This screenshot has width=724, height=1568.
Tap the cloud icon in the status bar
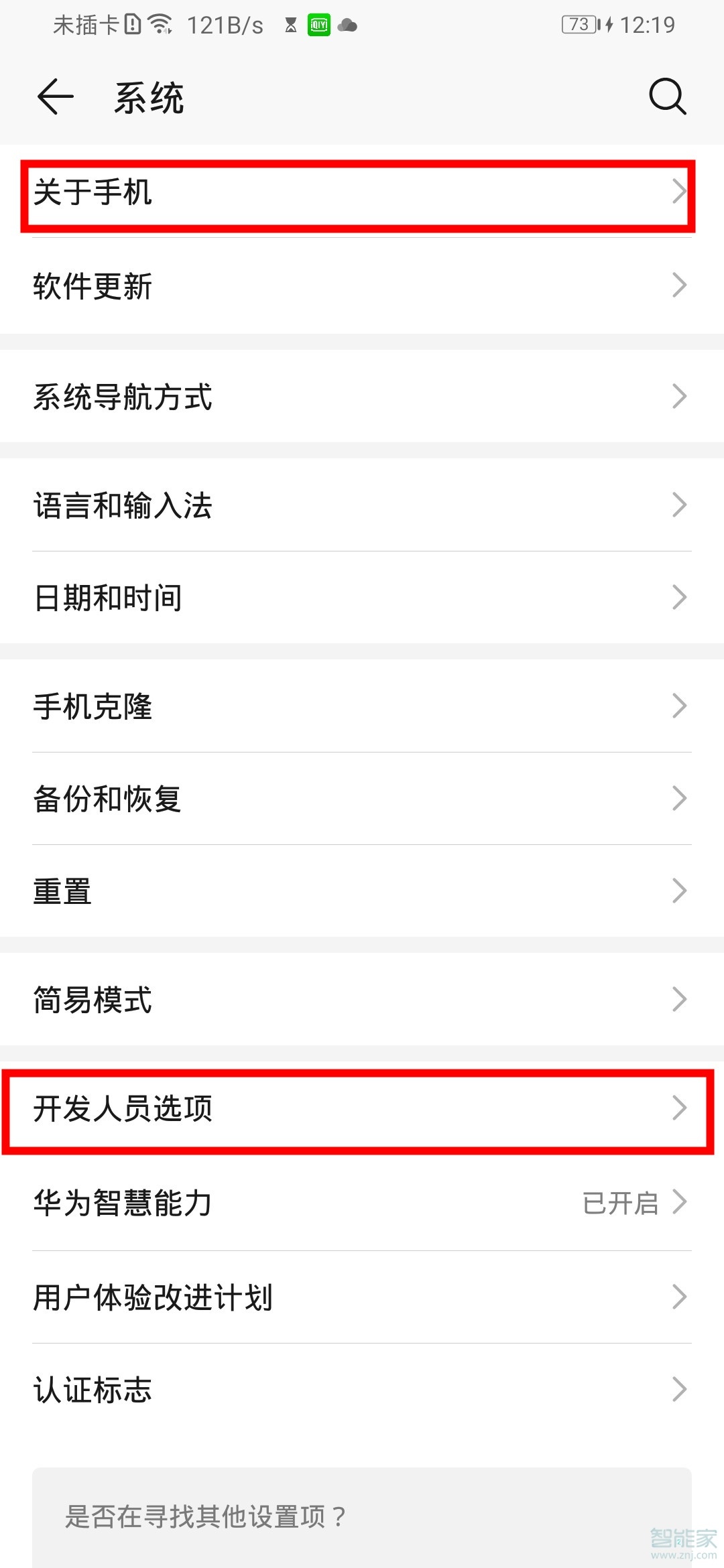point(347,25)
